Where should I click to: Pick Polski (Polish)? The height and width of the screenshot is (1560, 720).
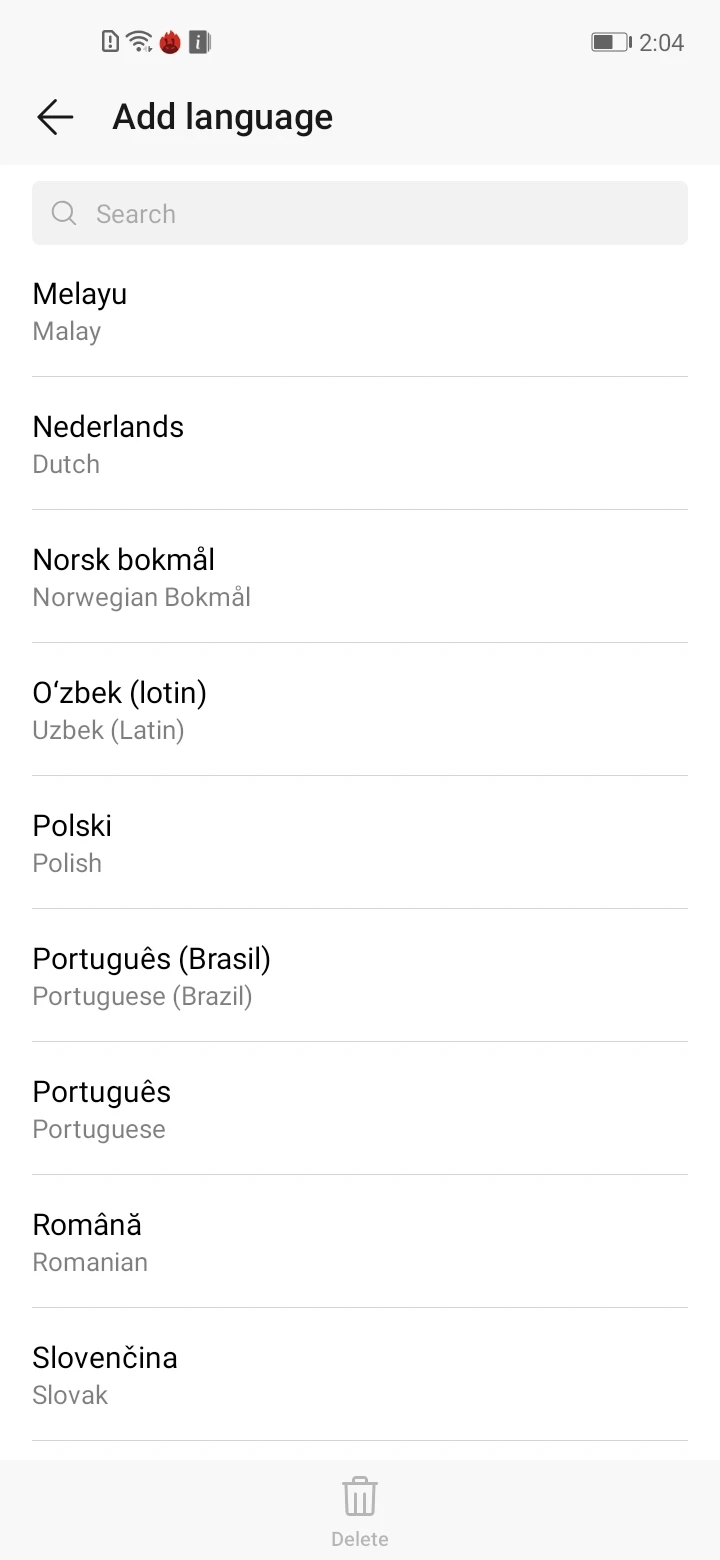[360, 843]
